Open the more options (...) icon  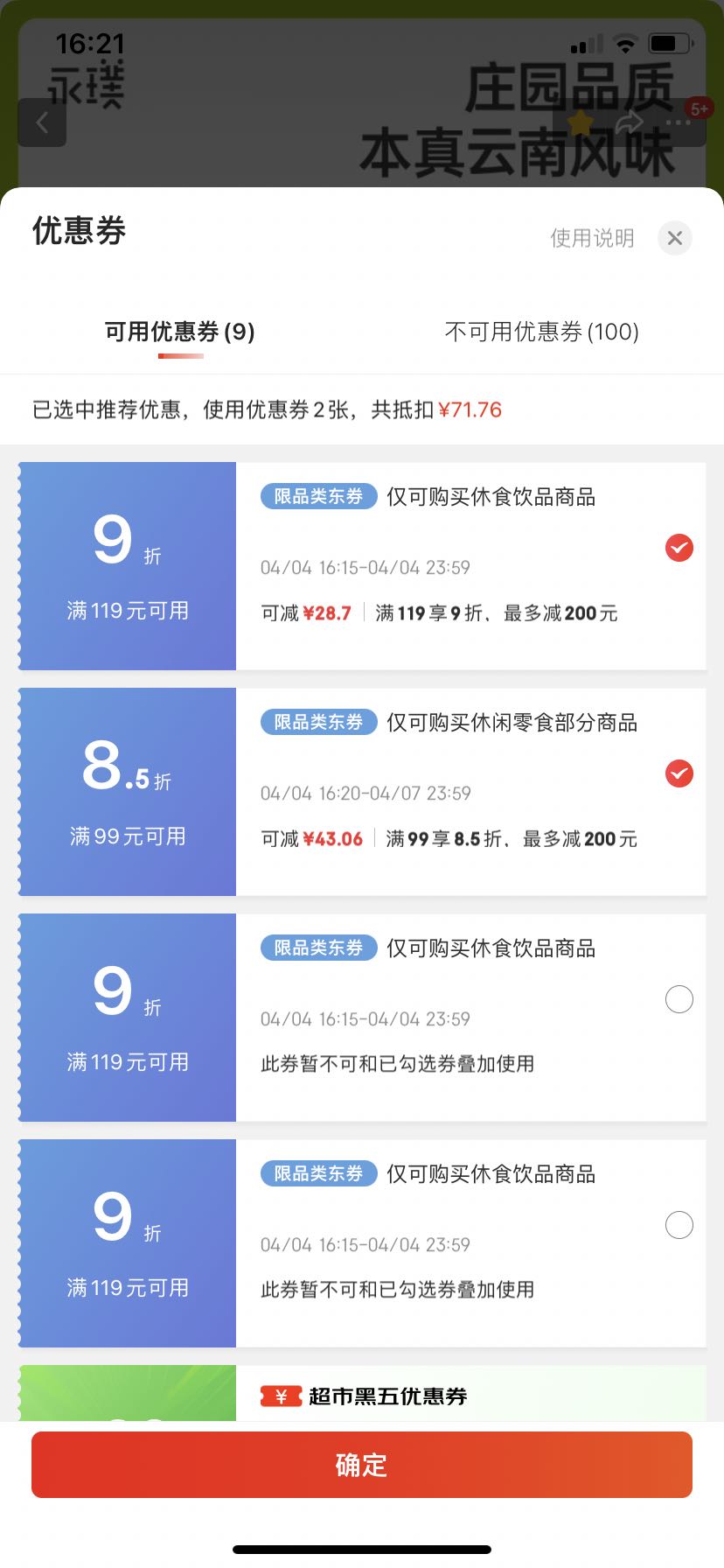[679, 122]
